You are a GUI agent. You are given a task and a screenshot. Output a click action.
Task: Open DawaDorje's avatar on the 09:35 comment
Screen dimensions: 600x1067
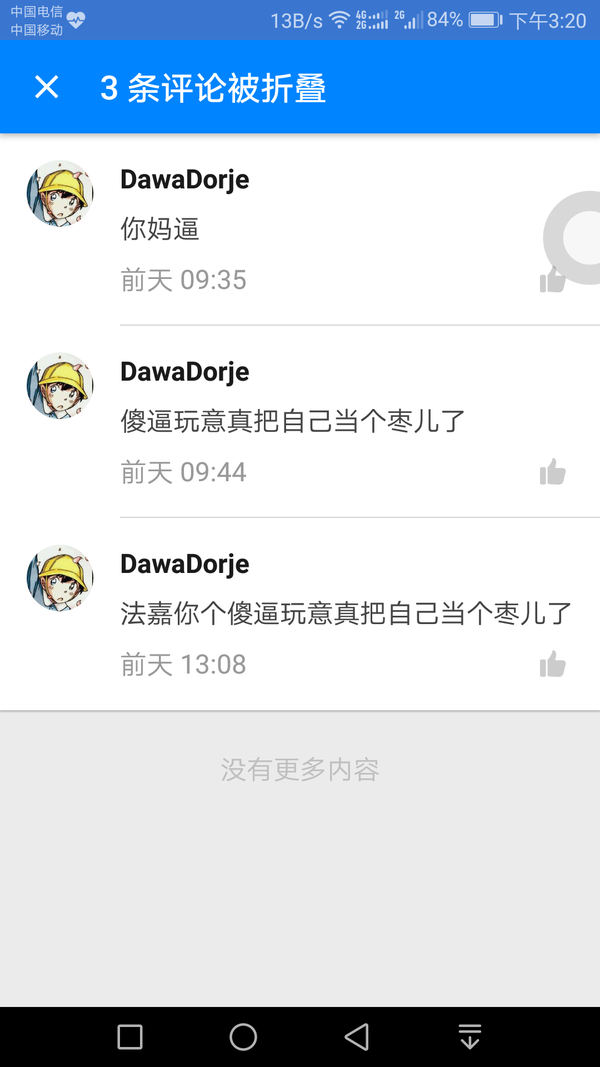[x=60, y=194]
